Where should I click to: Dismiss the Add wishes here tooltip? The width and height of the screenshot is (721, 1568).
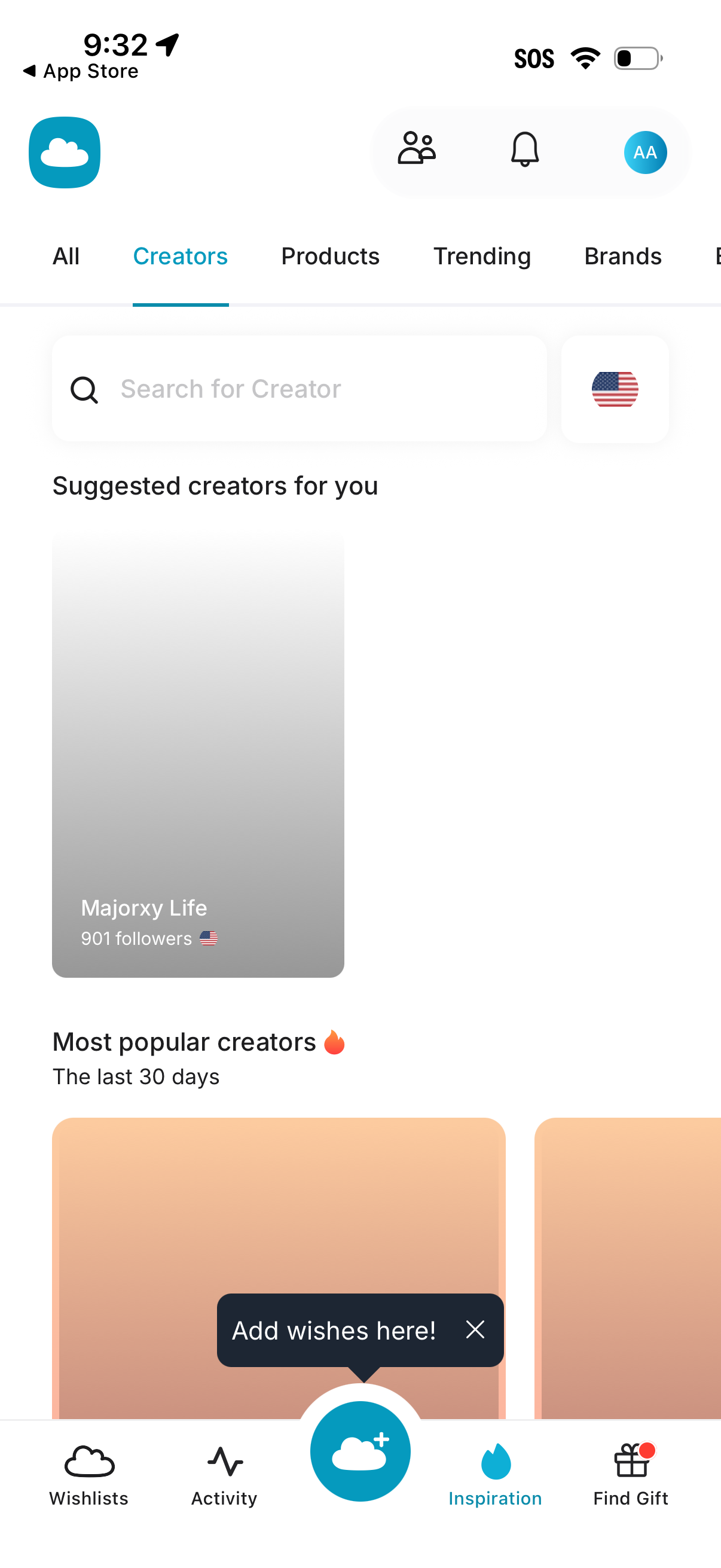pos(475,1329)
